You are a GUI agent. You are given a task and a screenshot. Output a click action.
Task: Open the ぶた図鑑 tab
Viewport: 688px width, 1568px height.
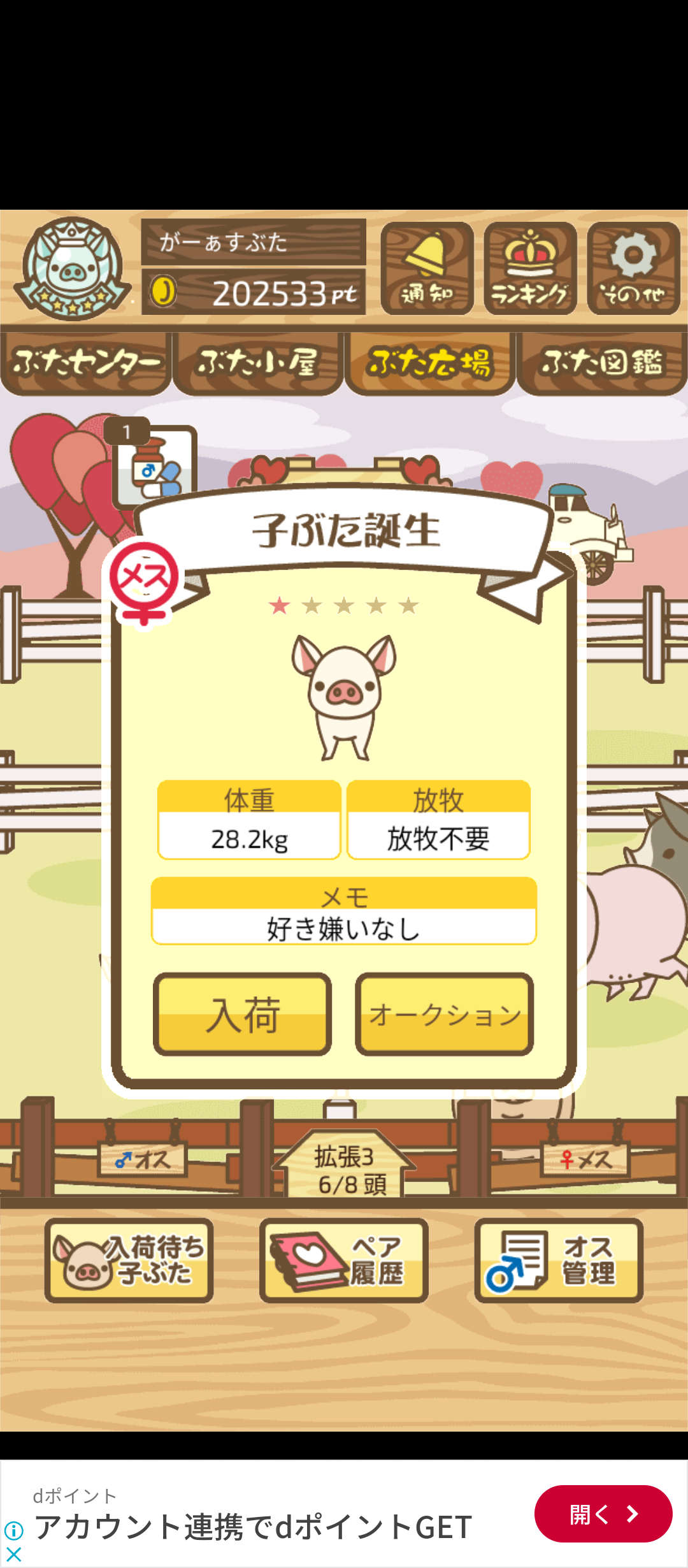click(602, 362)
